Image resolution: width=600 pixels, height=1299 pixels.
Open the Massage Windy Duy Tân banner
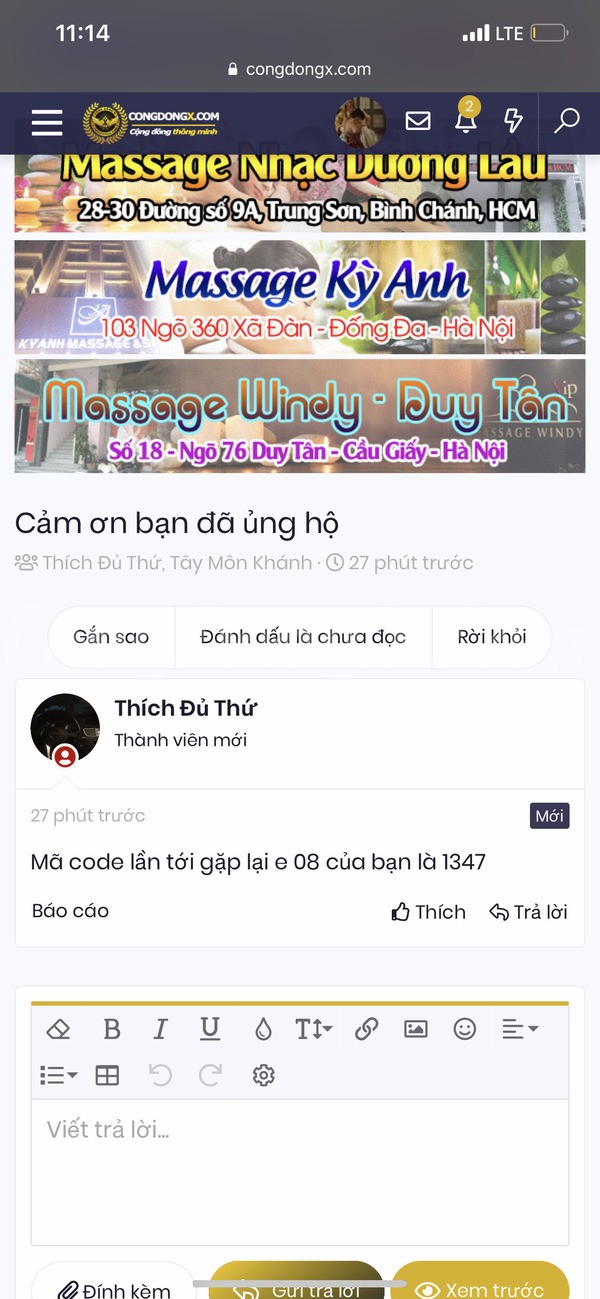(300, 416)
